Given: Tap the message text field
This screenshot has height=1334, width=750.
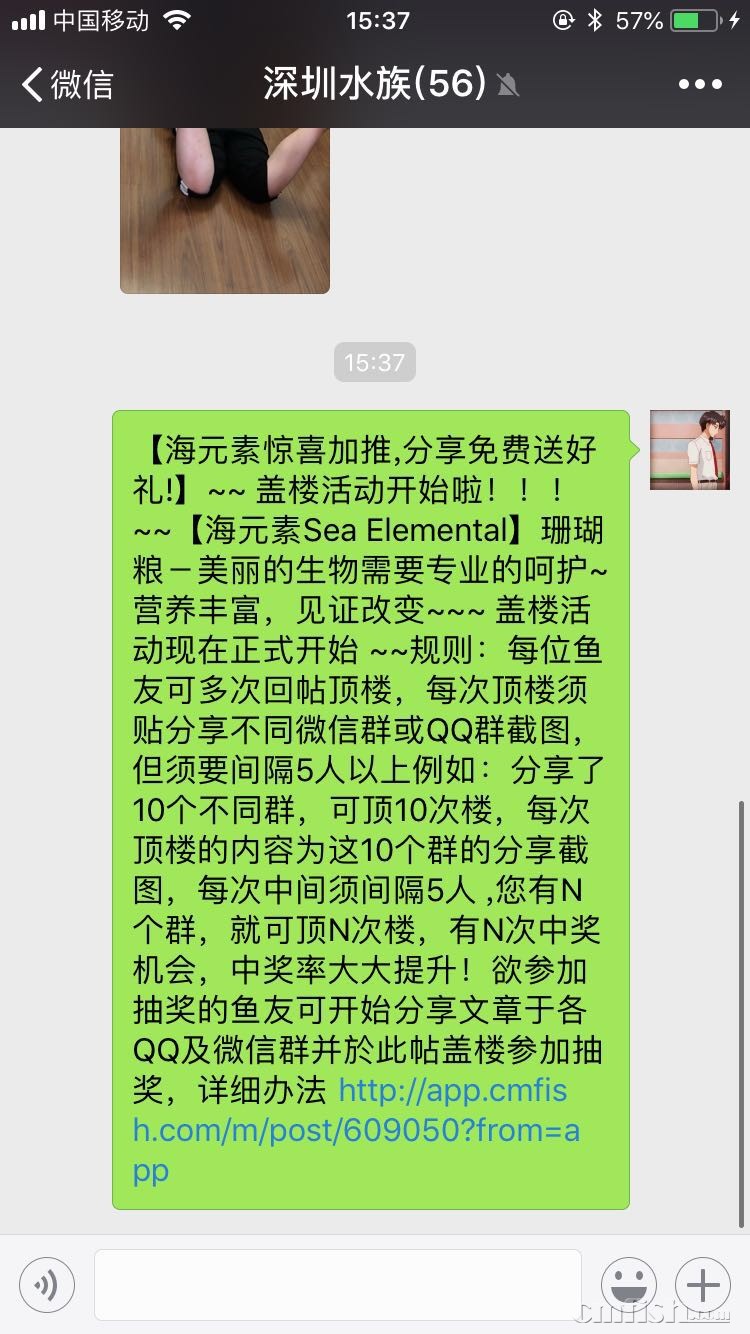Looking at the screenshot, I should click(338, 1284).
